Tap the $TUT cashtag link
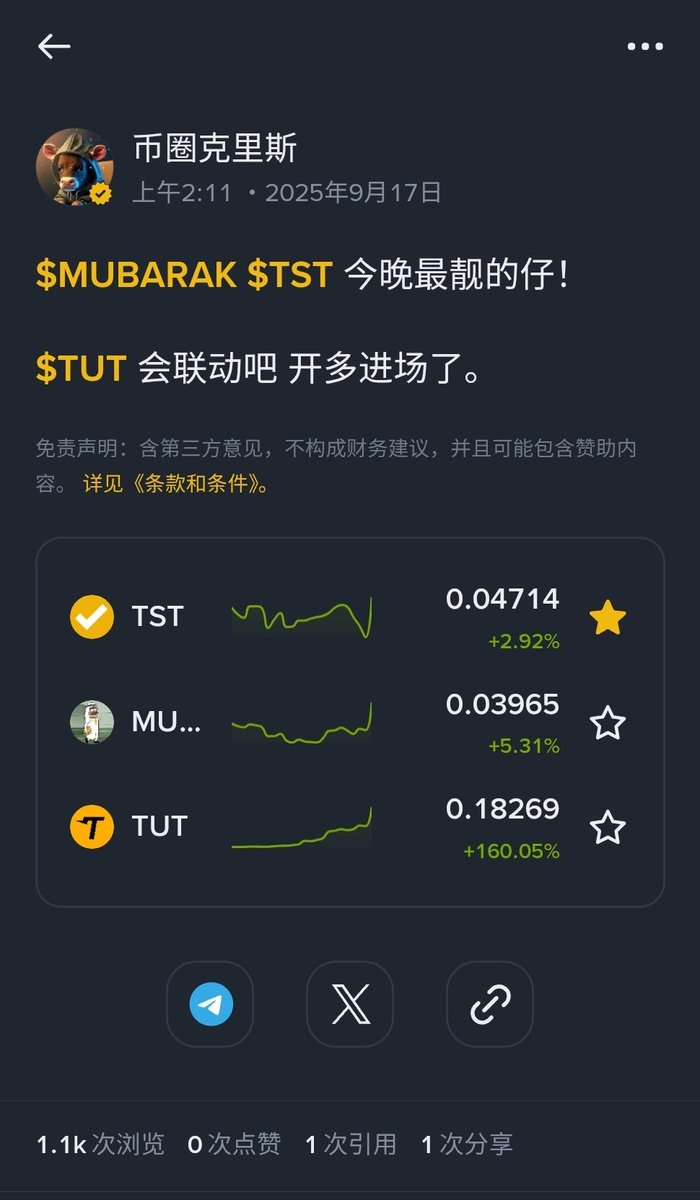 coord(81,369)
